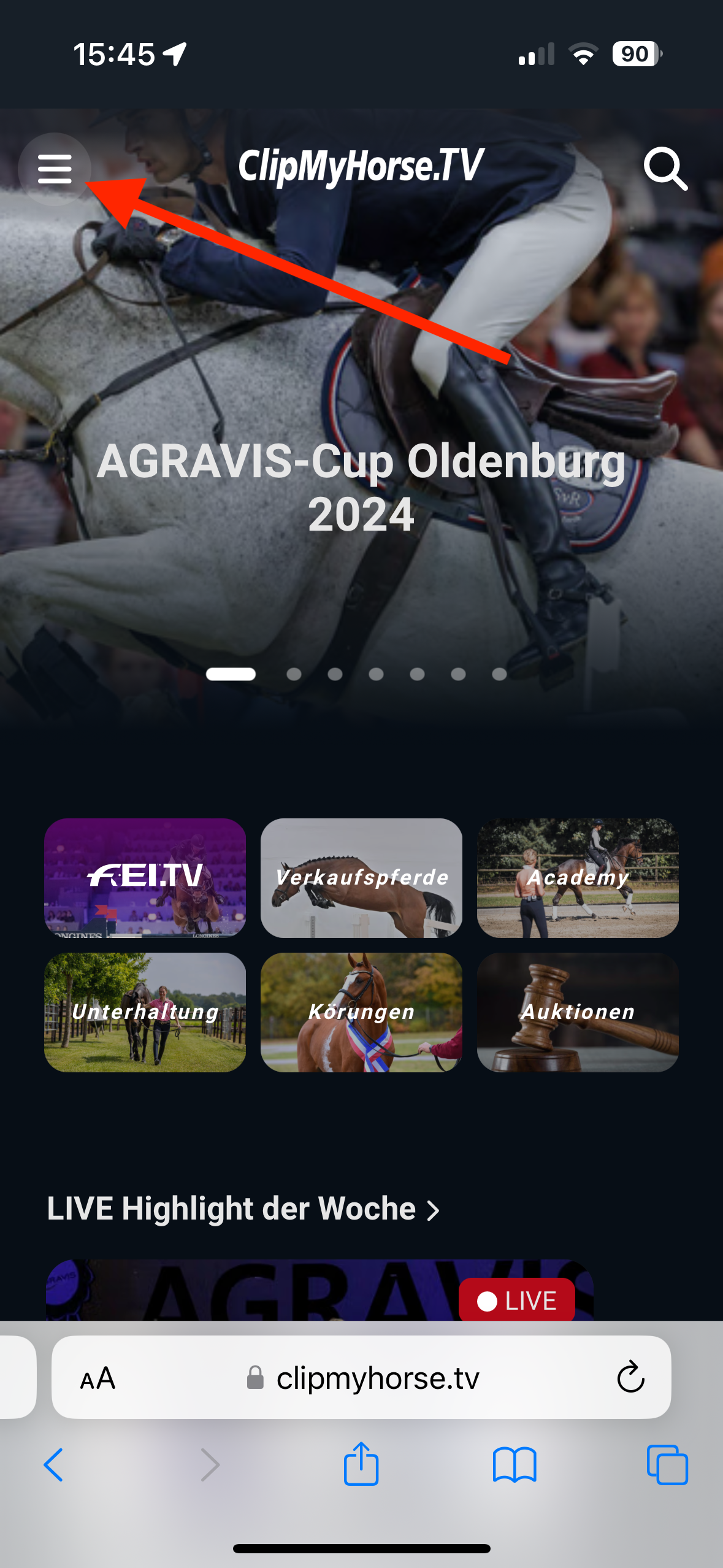Open AGRAVIS-Cup Oldenburg 2024 banner

pos(361,488)
